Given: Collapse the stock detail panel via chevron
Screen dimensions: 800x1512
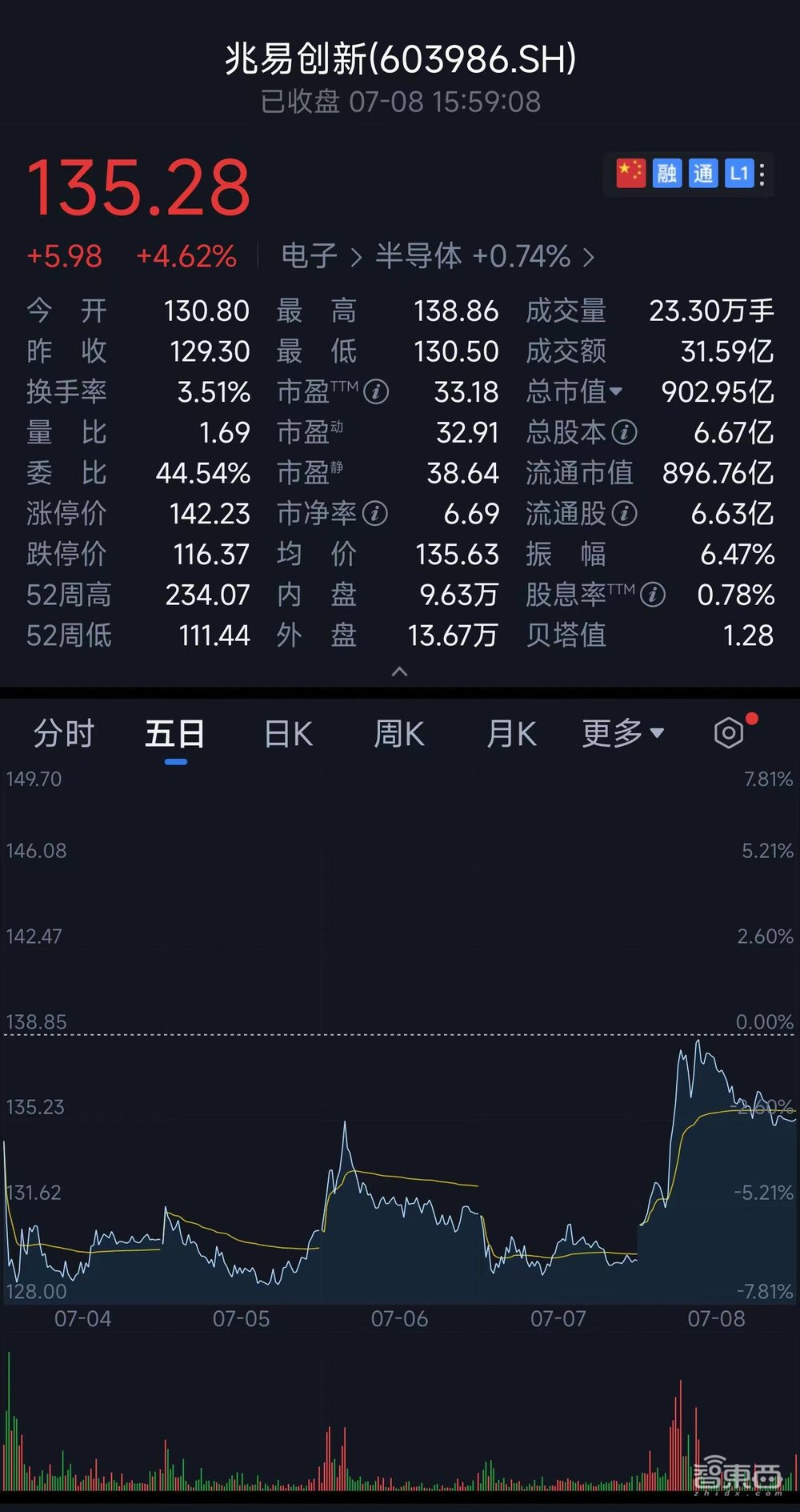Looking at the screenshot, I should 400,672.
